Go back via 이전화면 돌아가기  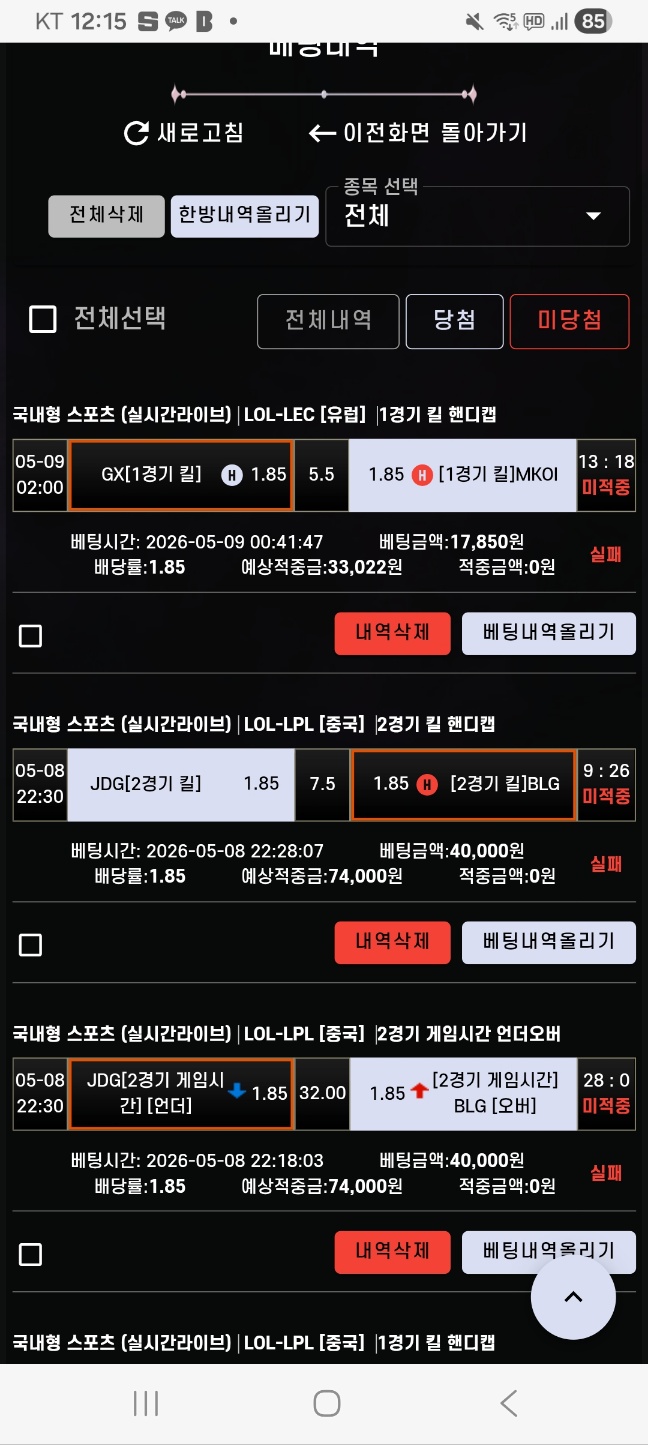pos(418,133)
